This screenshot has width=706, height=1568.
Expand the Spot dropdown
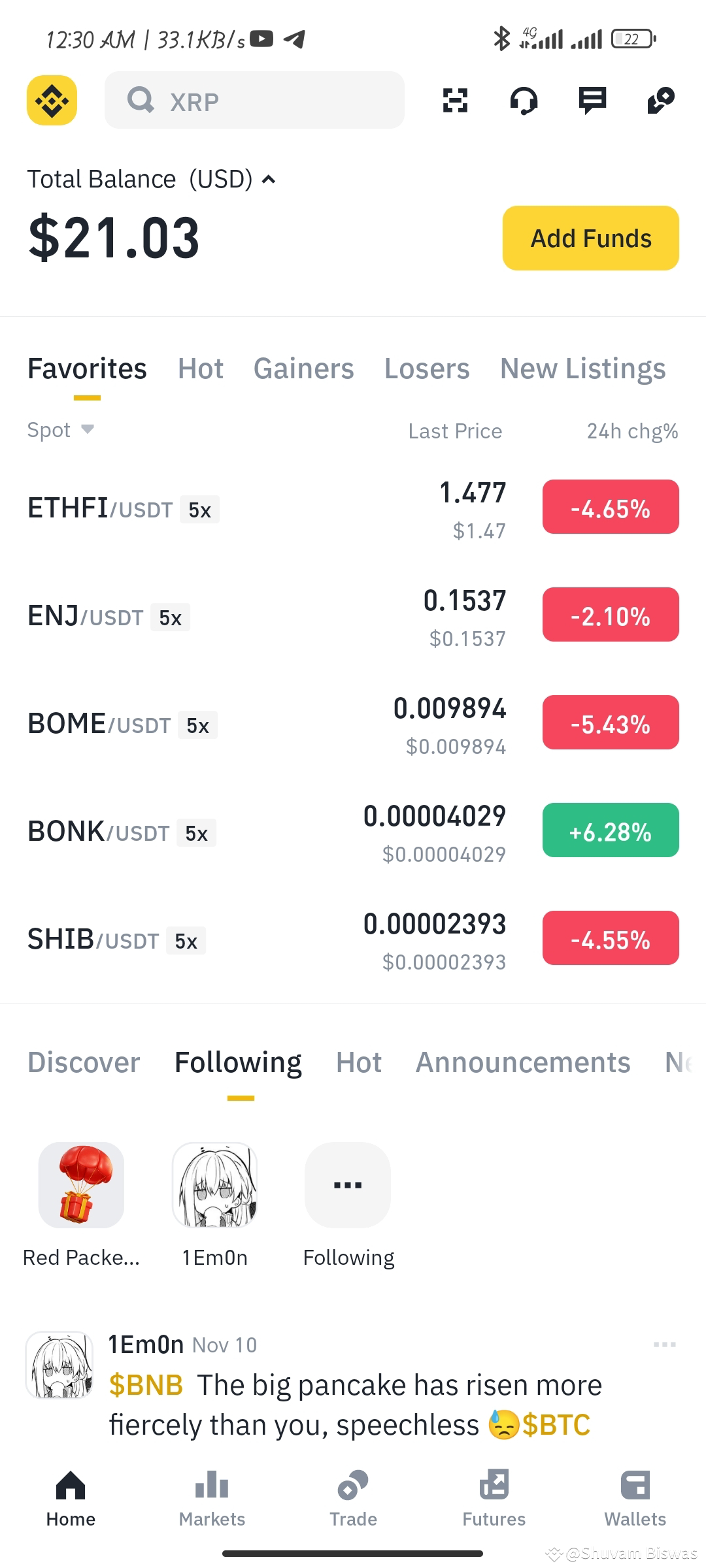(61, 430)
